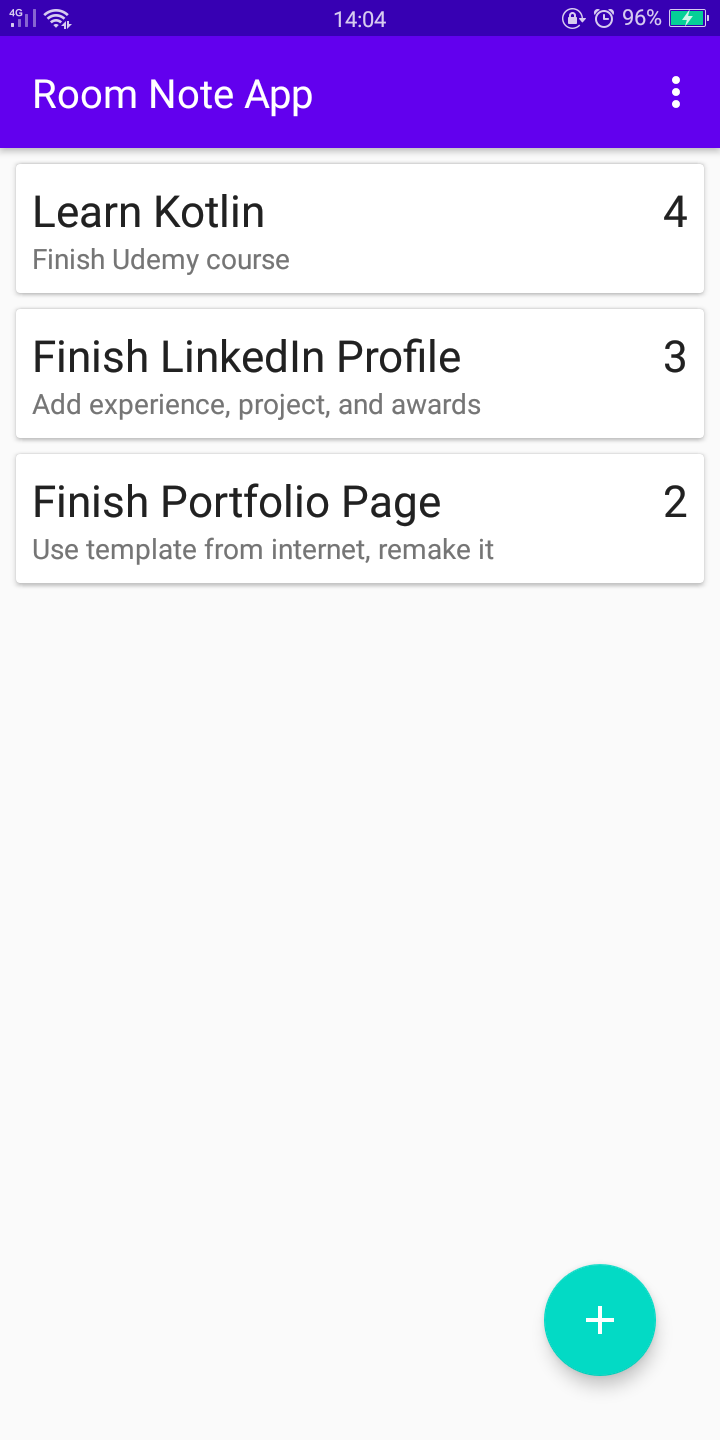
Task: Add a new note
Action: tap(599, 1320)
